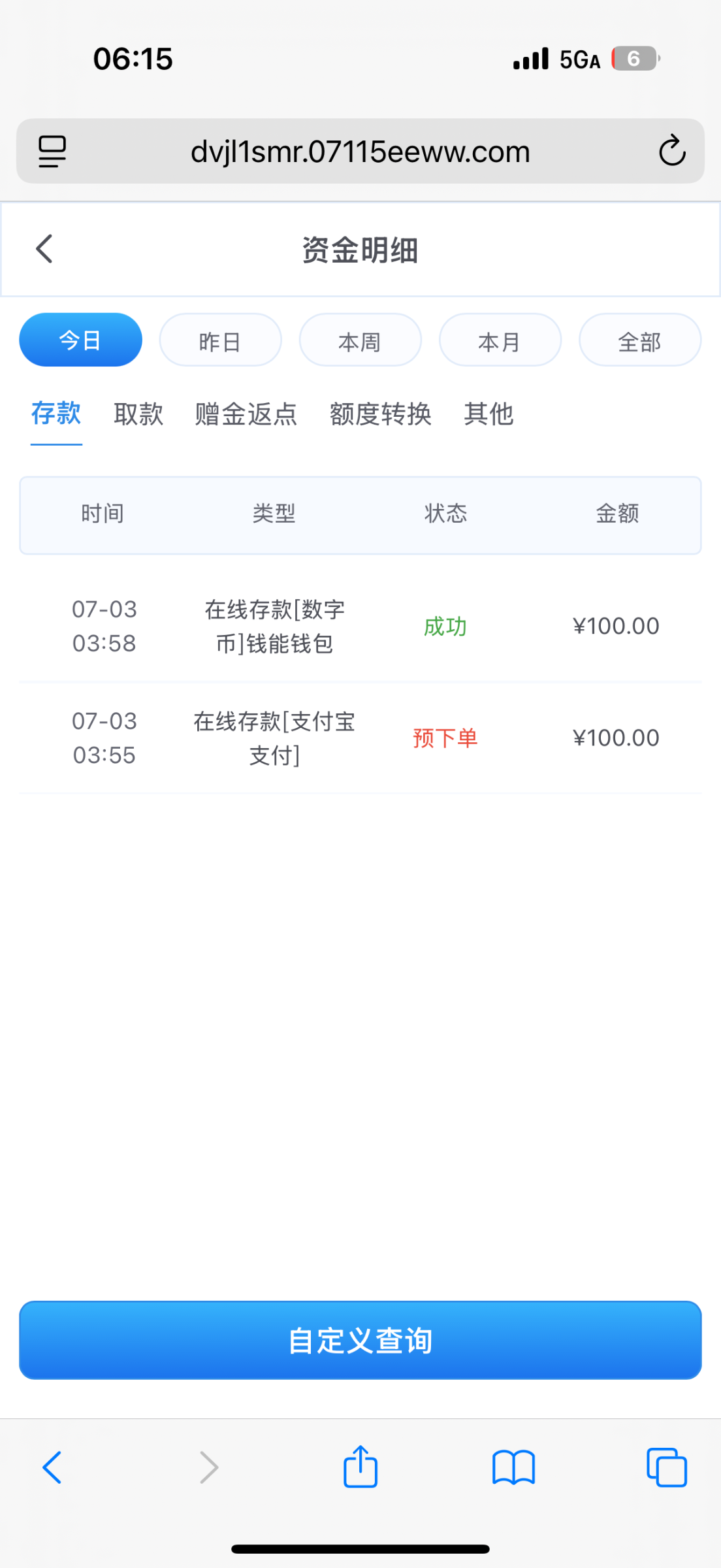This screenshot has height=1568, width=721.
Task: Switch to the 其他 tab
Action: [x=489, y=414]
